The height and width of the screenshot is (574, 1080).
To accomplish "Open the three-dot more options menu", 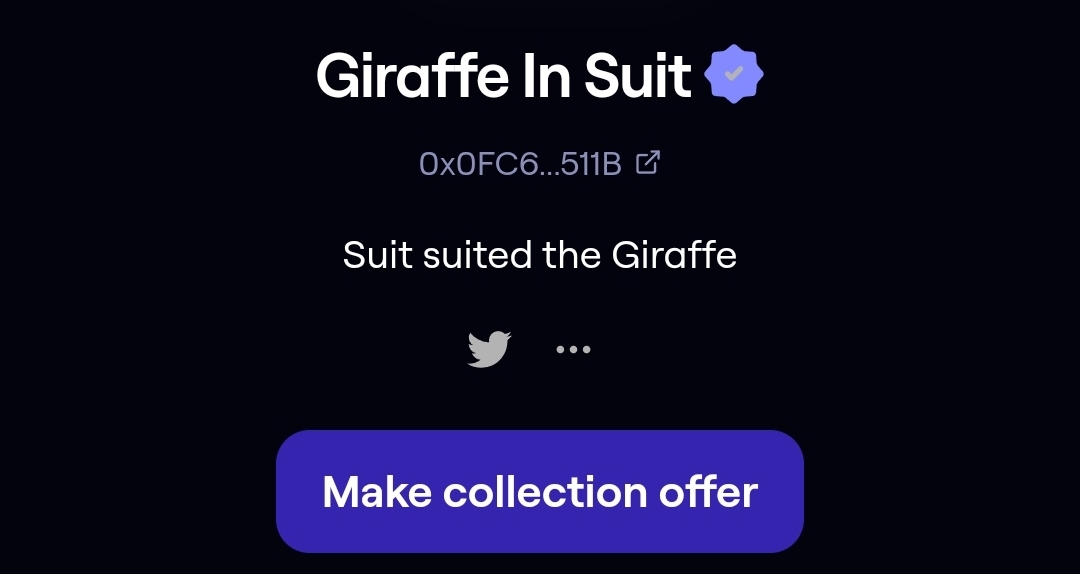I will (573, 349).
